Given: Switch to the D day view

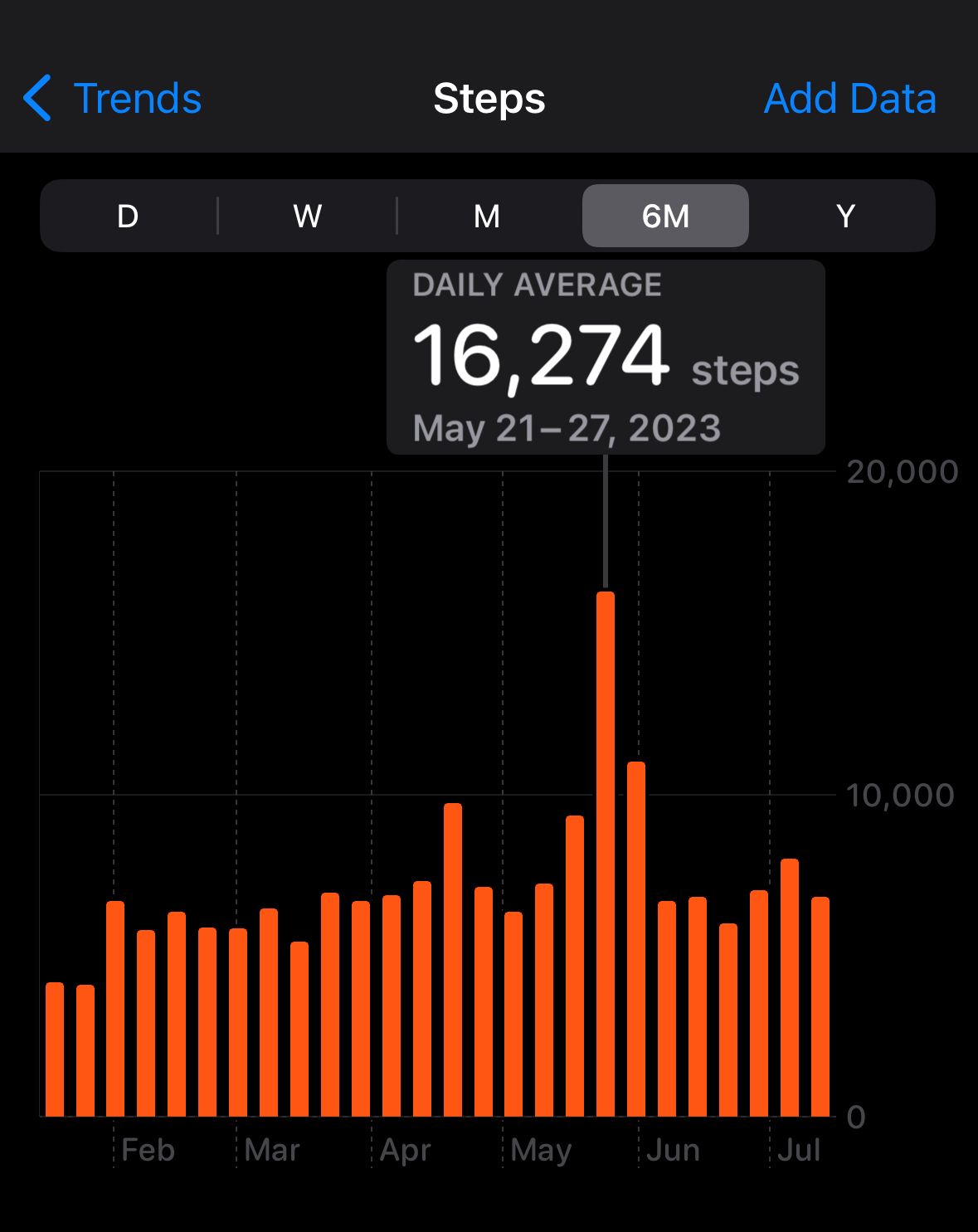Looking at the screenshot, I should pyautogui.click(x=128, y=217).
